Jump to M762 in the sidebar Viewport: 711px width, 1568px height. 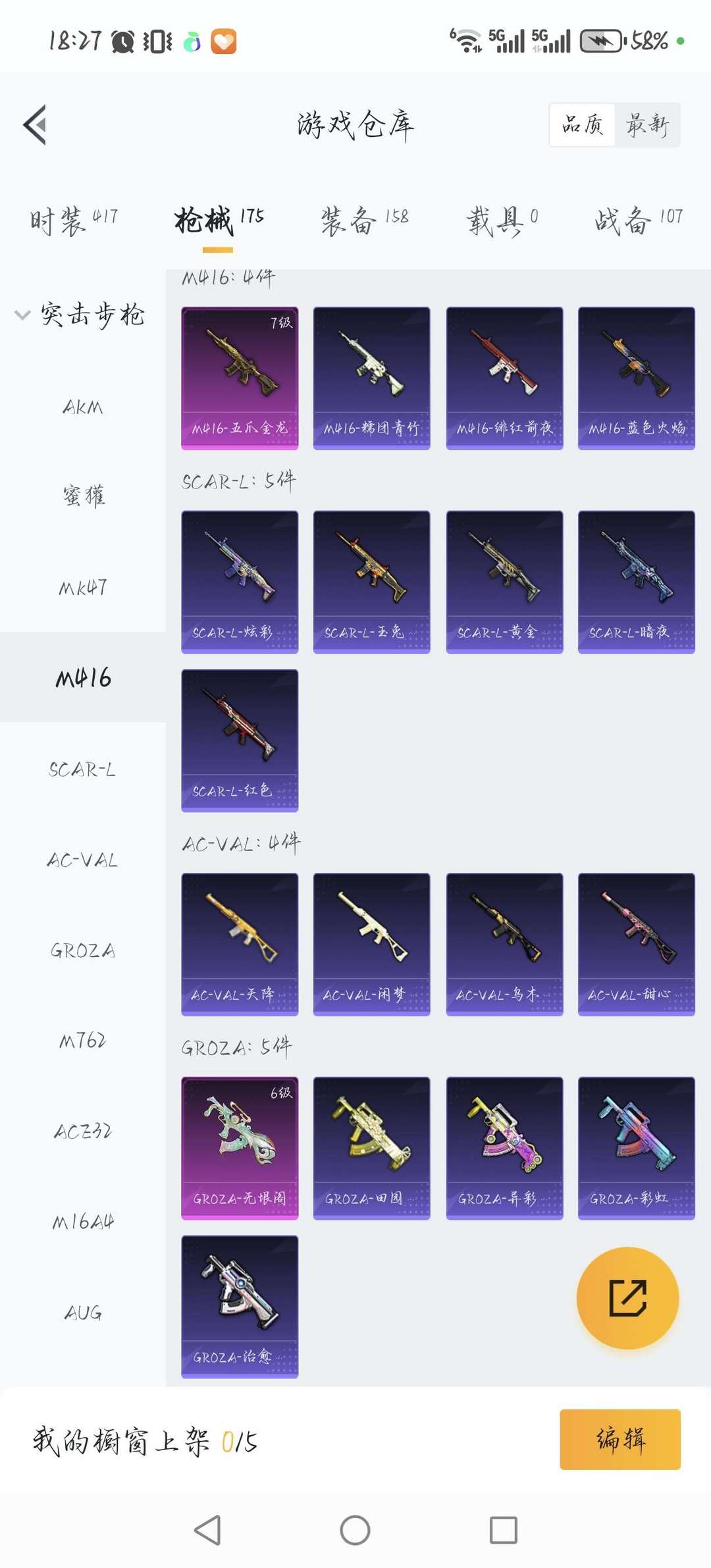(83, 1041)
